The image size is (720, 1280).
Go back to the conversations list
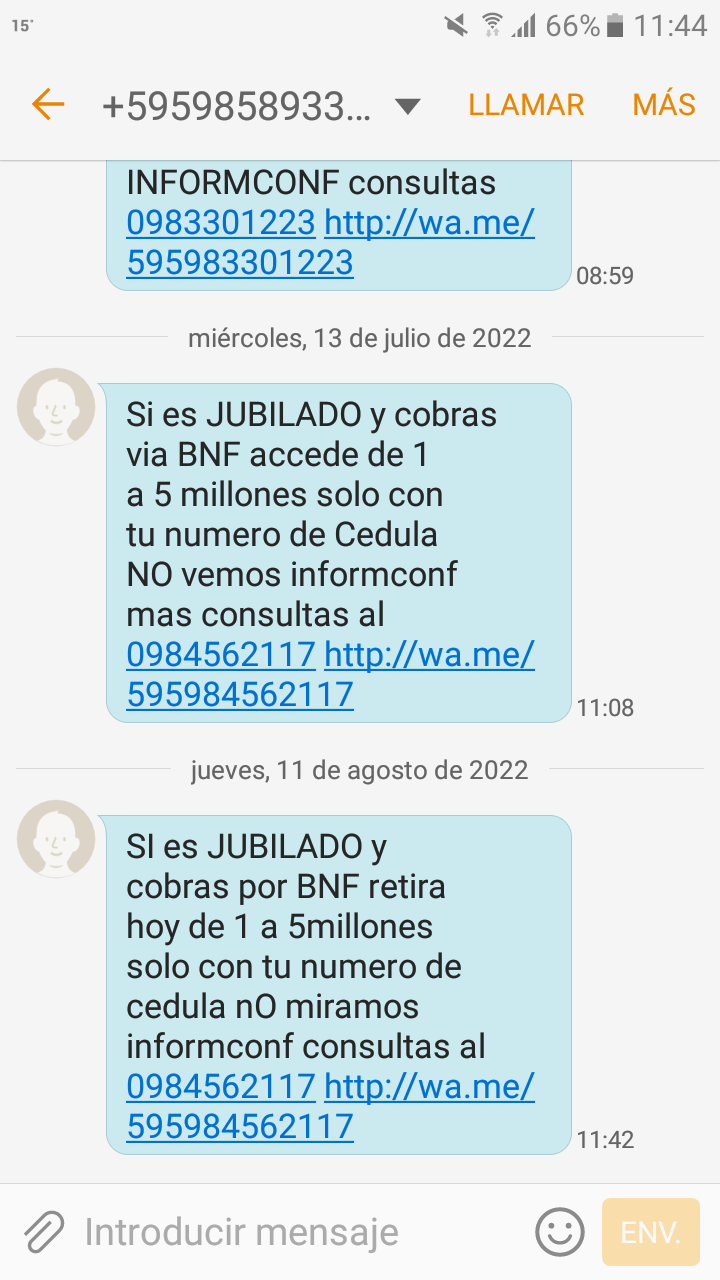click(48, 104)
